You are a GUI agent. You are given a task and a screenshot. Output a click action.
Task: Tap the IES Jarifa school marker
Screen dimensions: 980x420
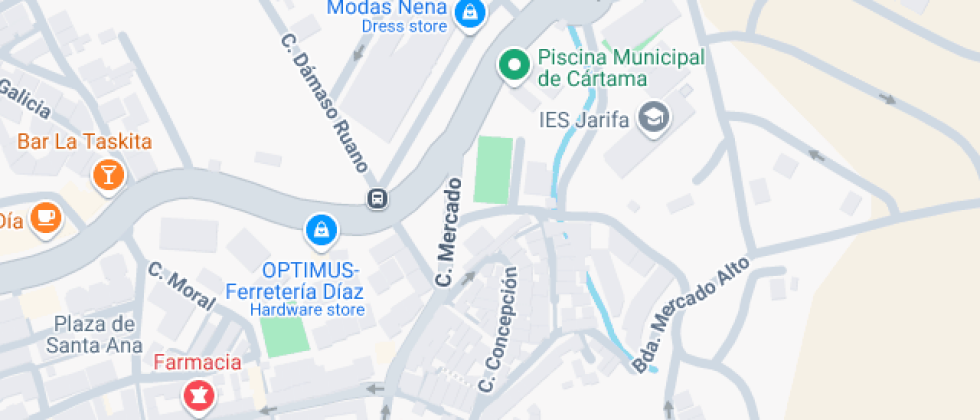pyautogui.click(x=655, y=117)
